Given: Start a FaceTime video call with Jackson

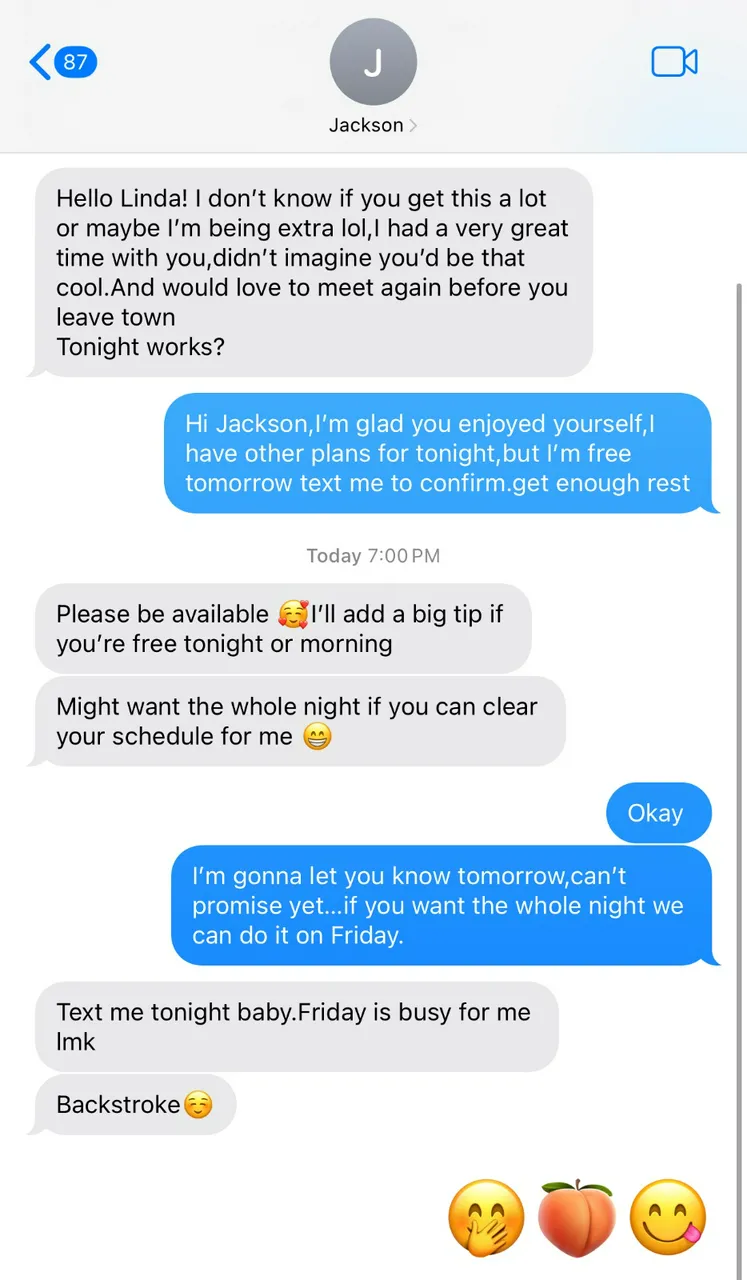Looking at the screenshot, I should click(x=674, y=63).
